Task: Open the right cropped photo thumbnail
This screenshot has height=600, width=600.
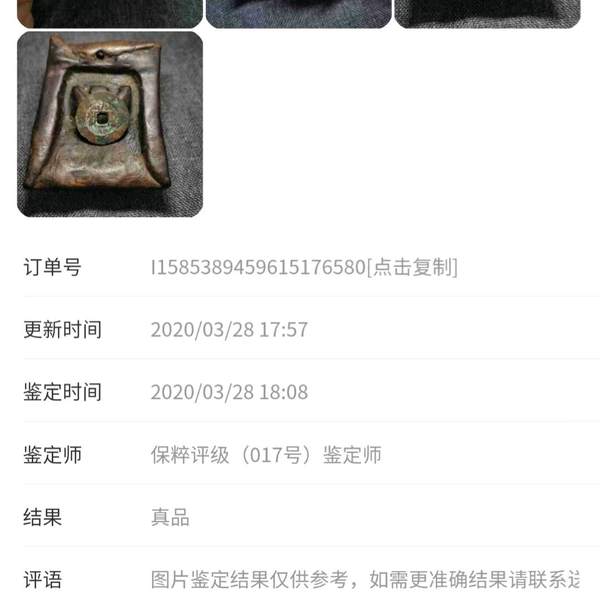Action: (487, 12)
